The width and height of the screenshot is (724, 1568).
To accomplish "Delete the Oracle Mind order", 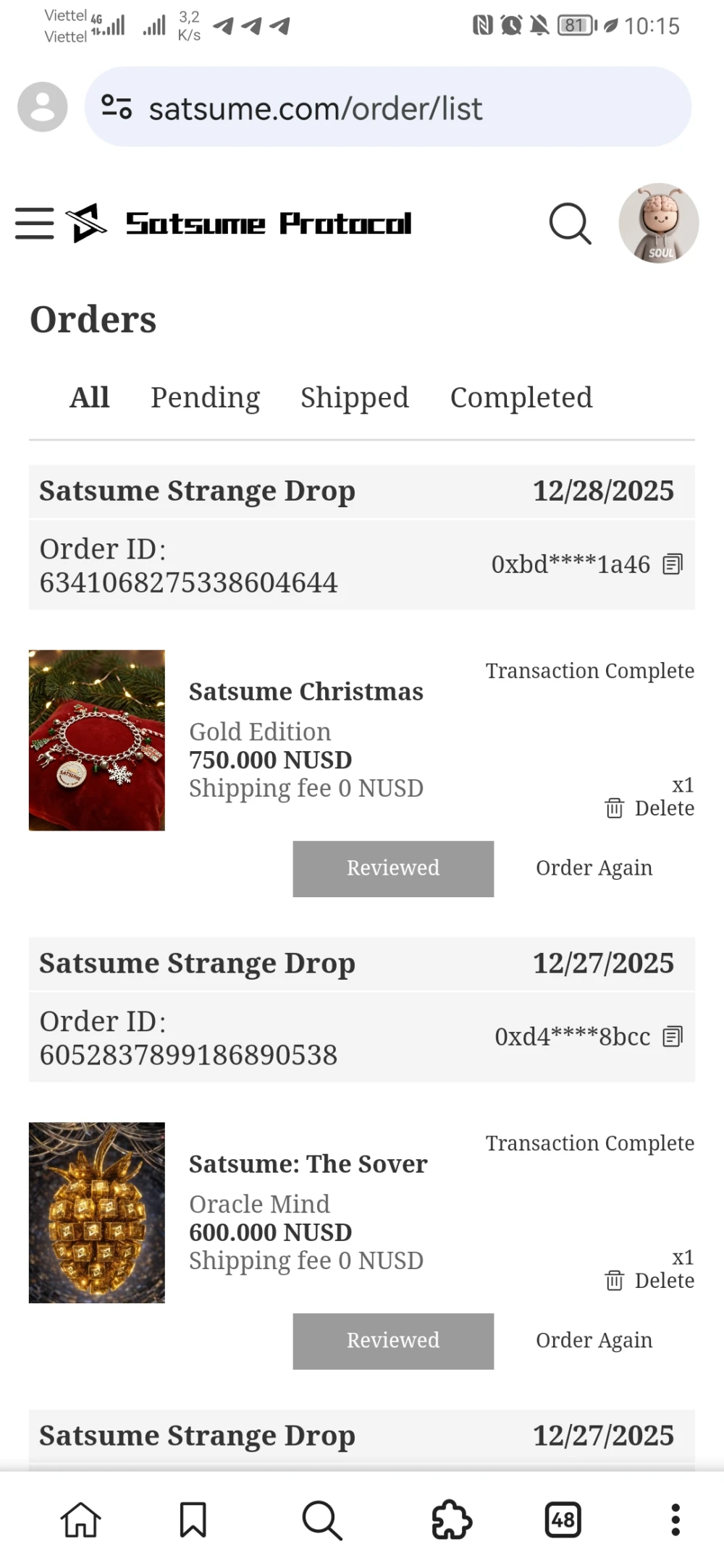I will click(x=649, y=1281).
